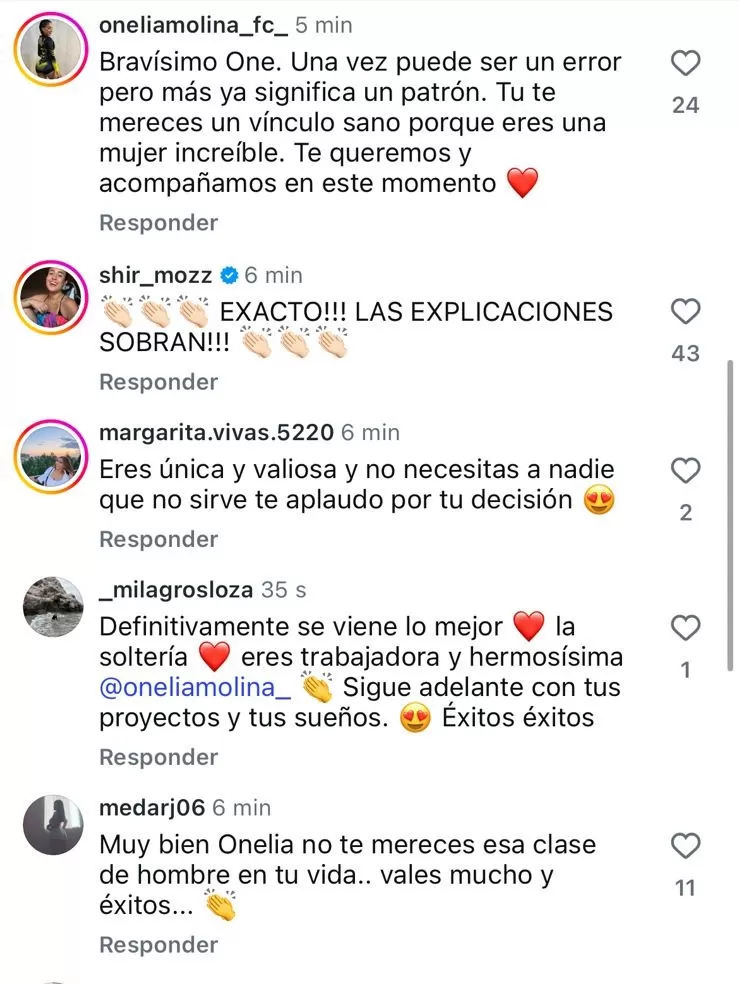Reply to oneliamolina_fc_'s comment
739x984 pixels.
(x=158, y=223)
